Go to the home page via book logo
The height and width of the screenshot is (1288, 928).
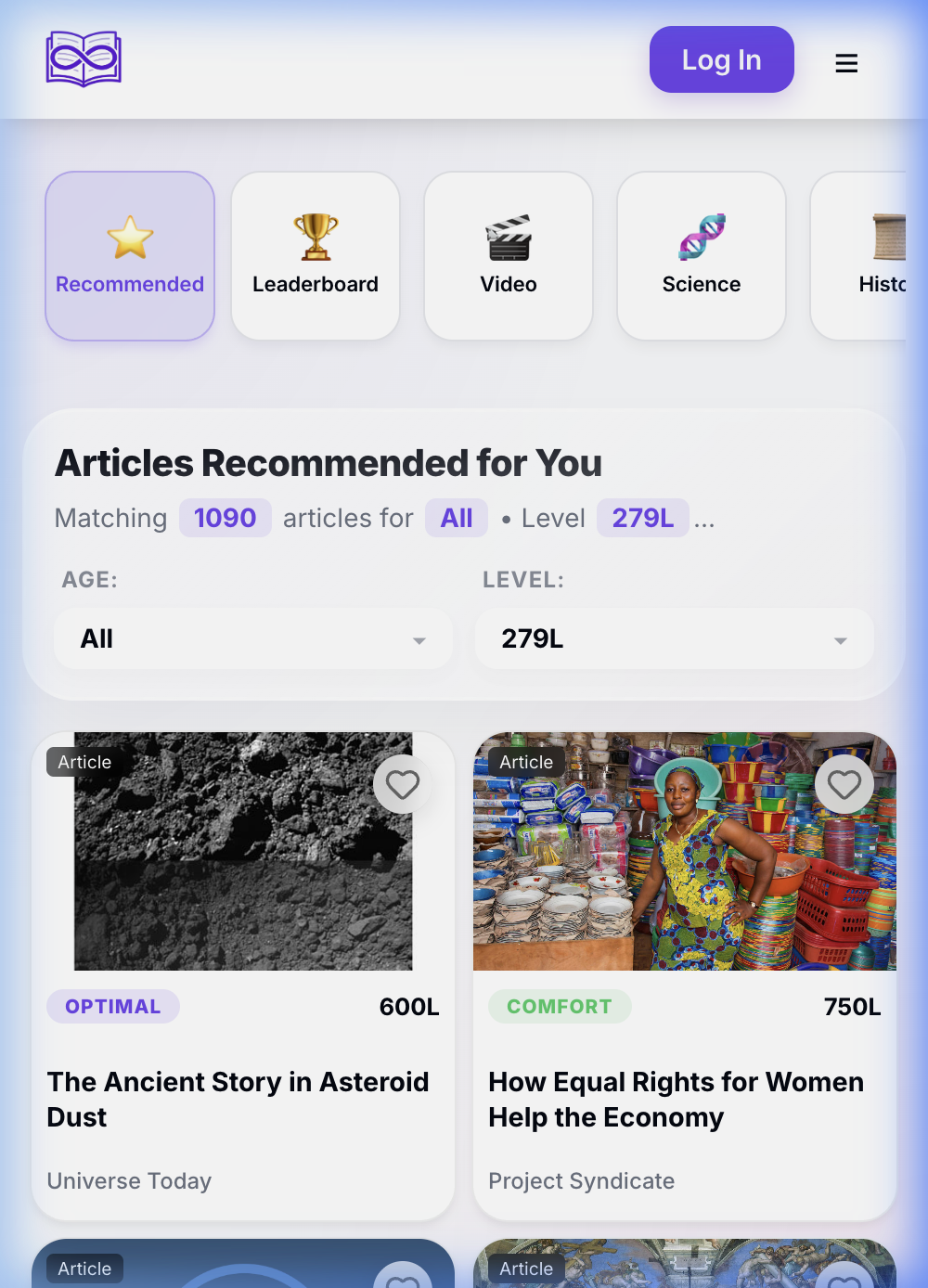[x=84, y=58]
